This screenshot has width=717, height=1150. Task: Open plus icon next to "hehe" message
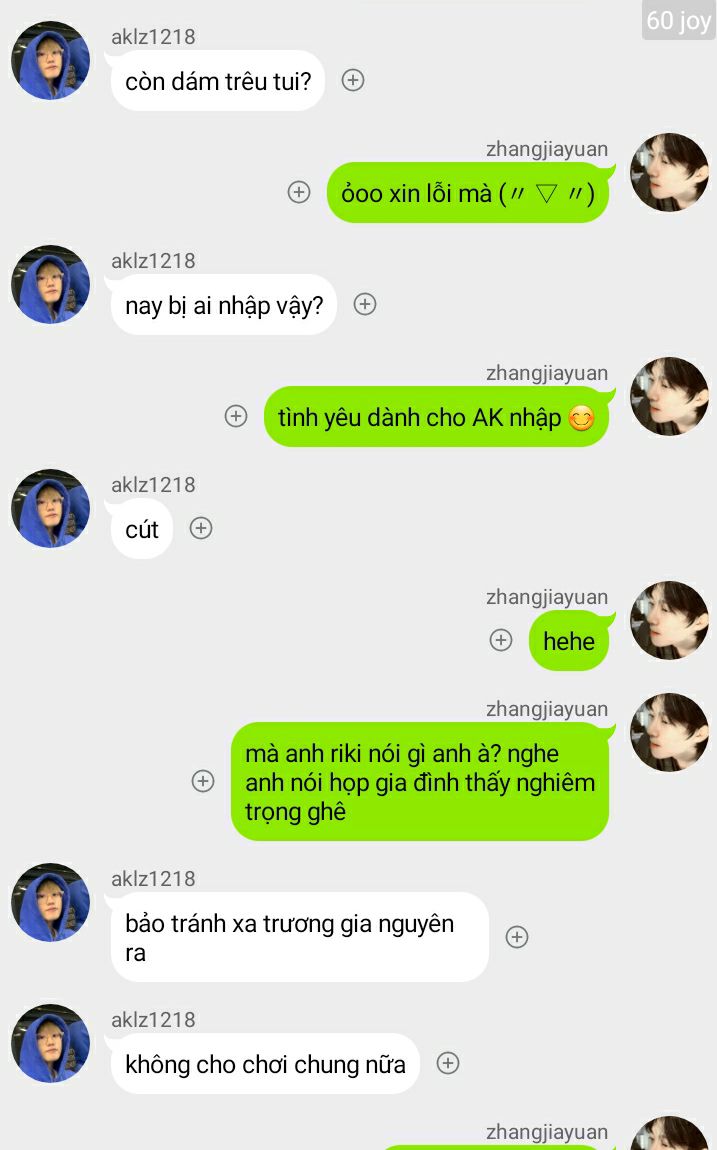click(501, 640)
